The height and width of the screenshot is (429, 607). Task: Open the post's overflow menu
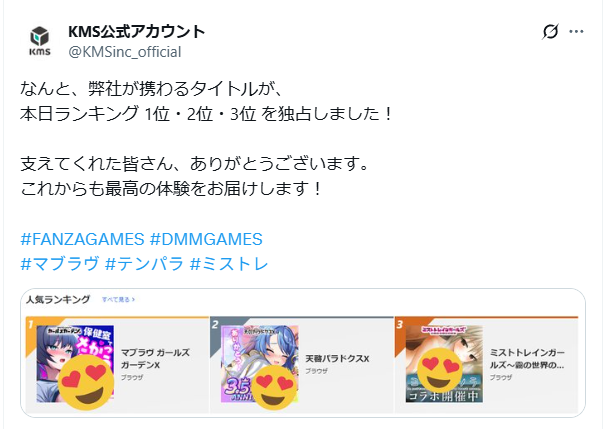coord(576,32)
